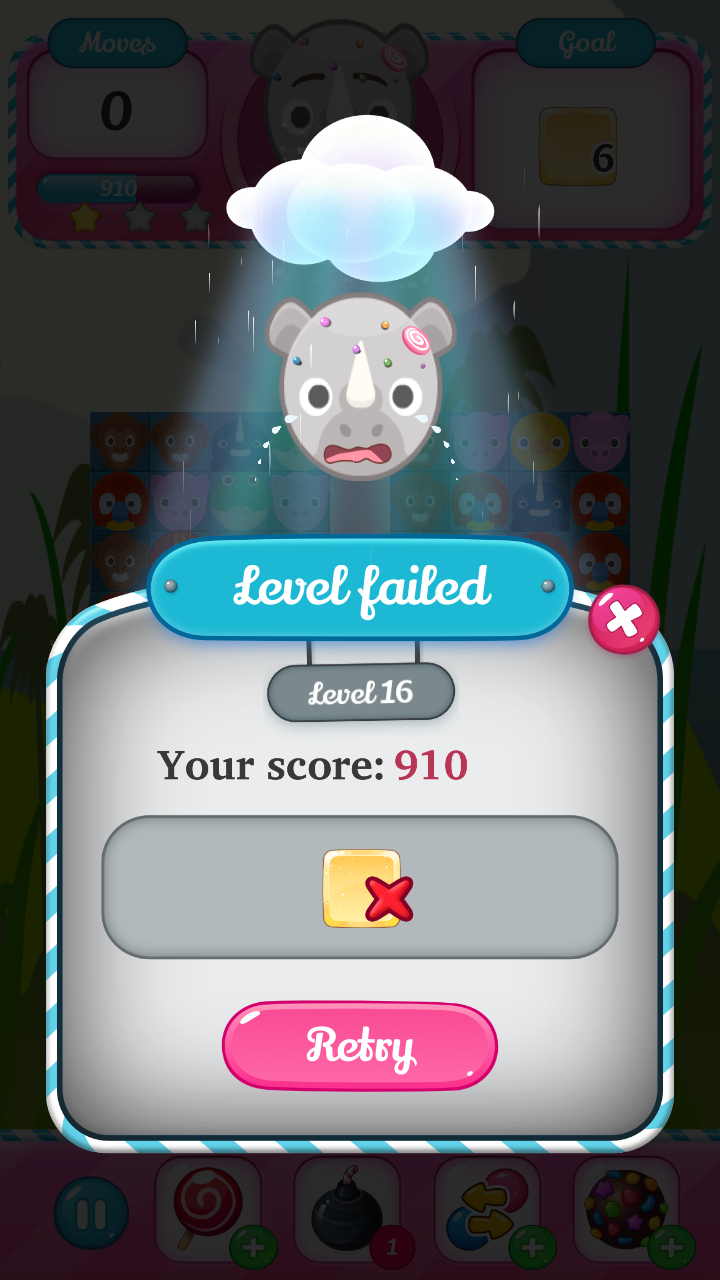Close the Level failed dialog

tap(624, 620)
